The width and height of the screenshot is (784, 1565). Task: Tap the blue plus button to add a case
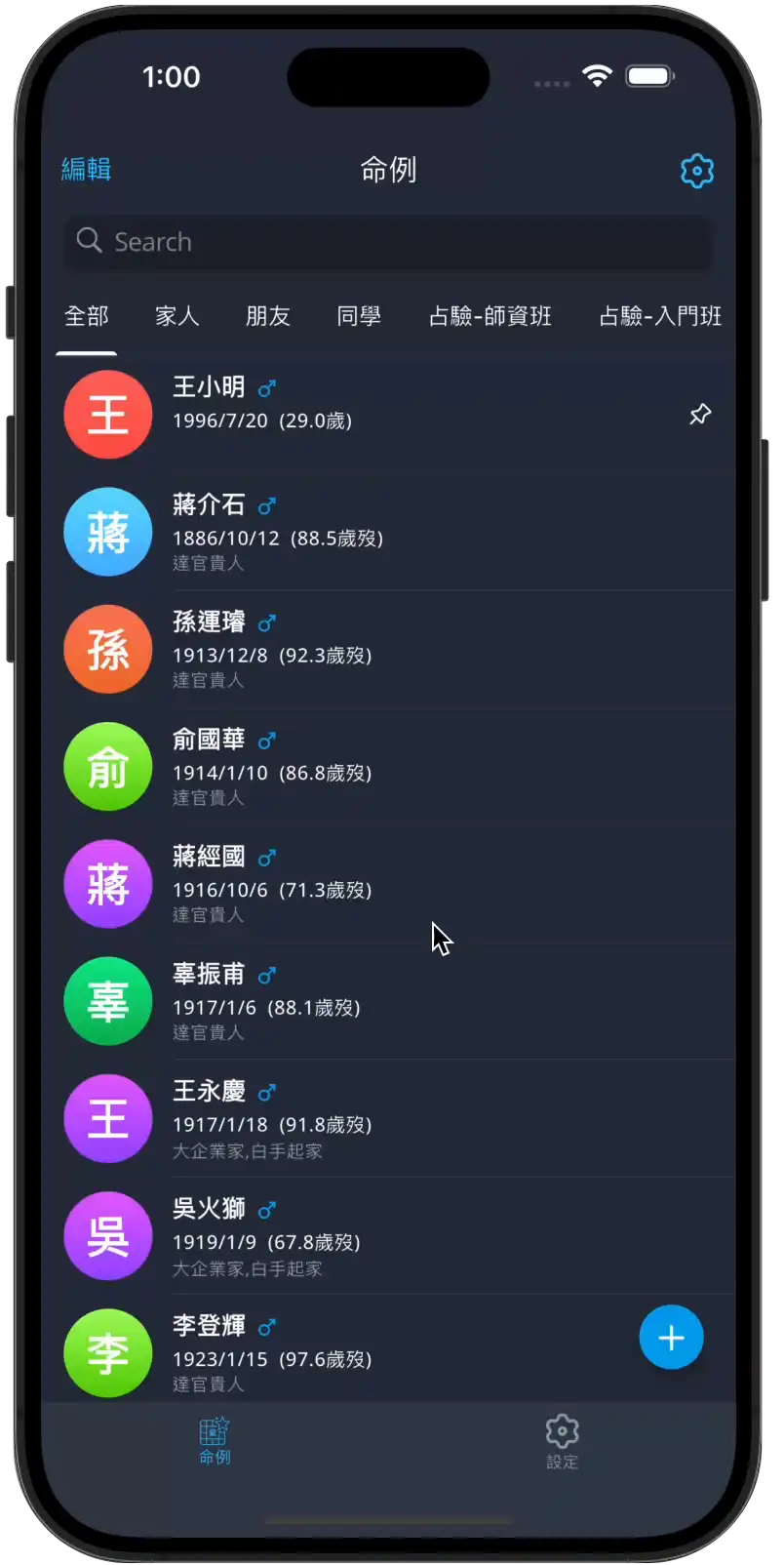coord(671,1337)
